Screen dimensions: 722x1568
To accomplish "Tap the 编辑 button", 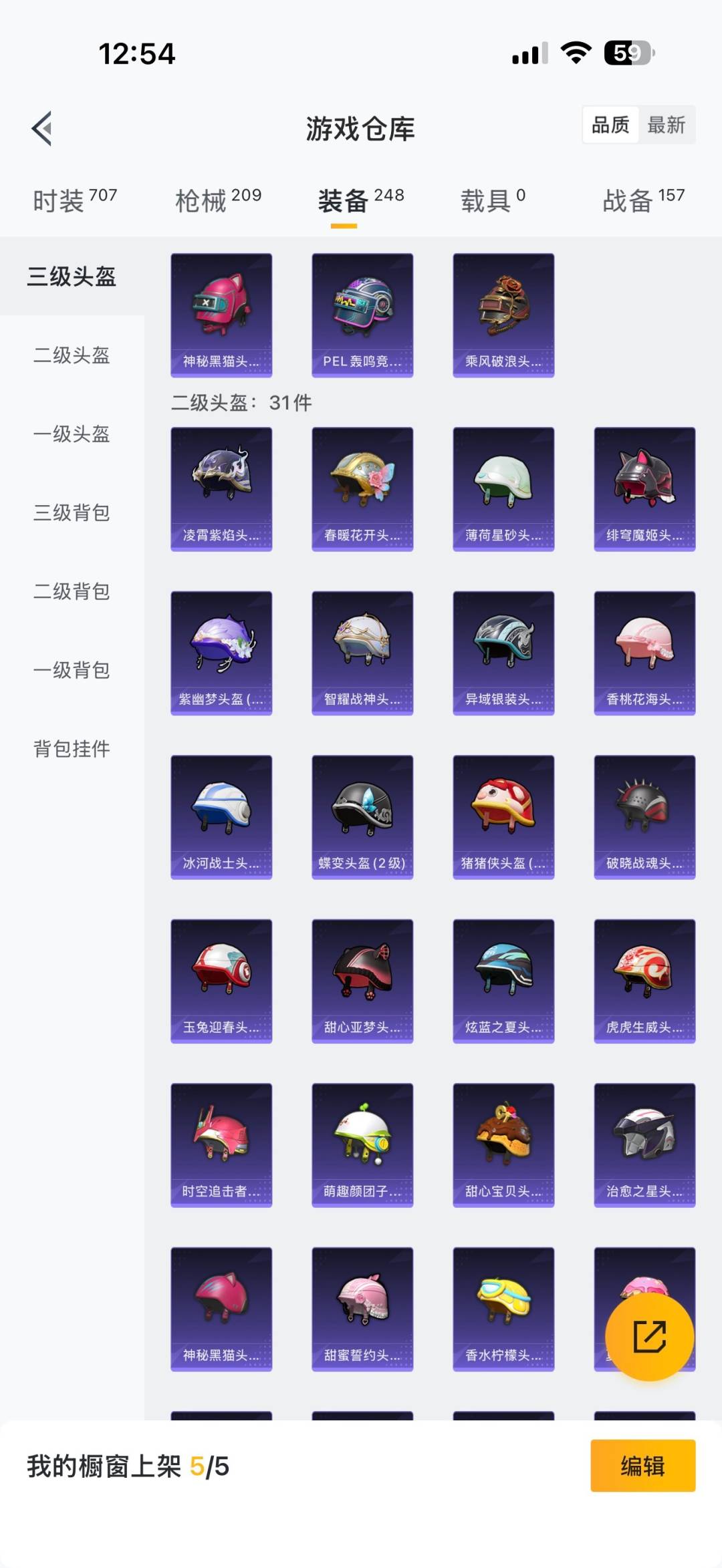I will [642, 1466].
